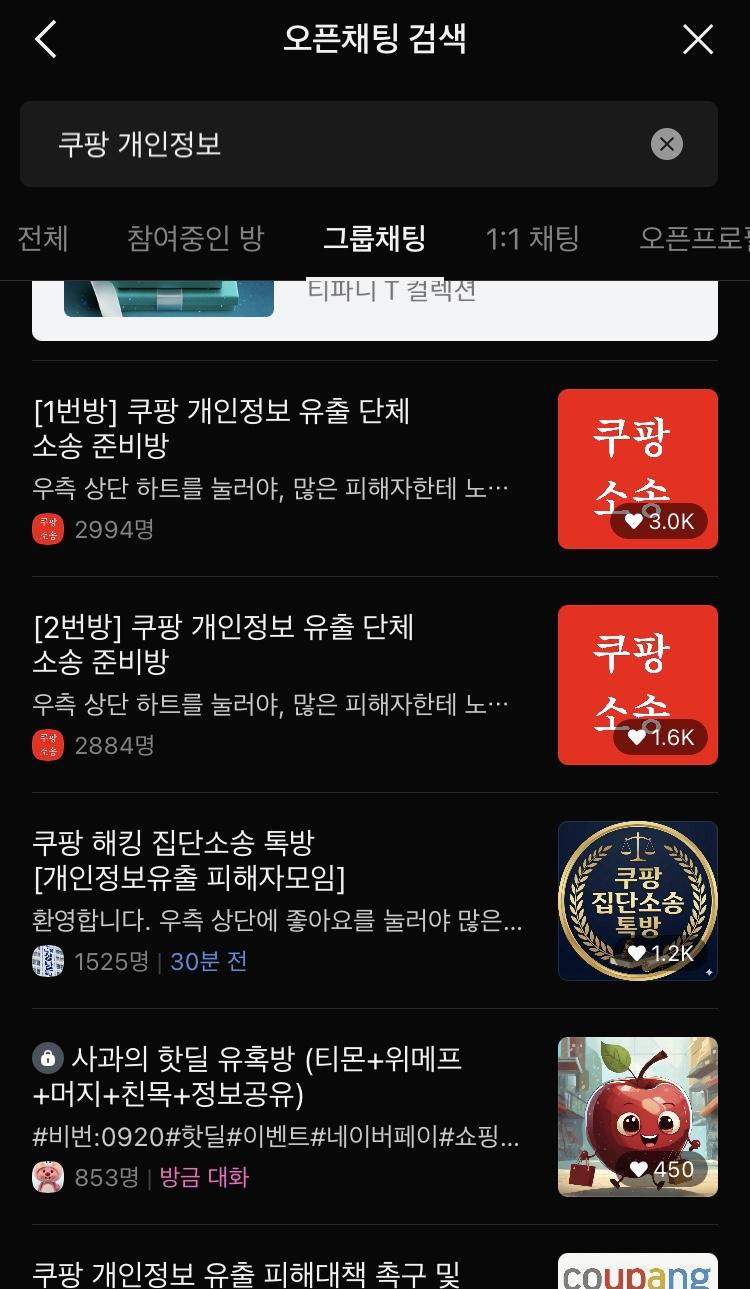Close the open chat search screen
The width and height of the screenshot is (750, 1289).
pyautogui.click(x=700, y=38)
